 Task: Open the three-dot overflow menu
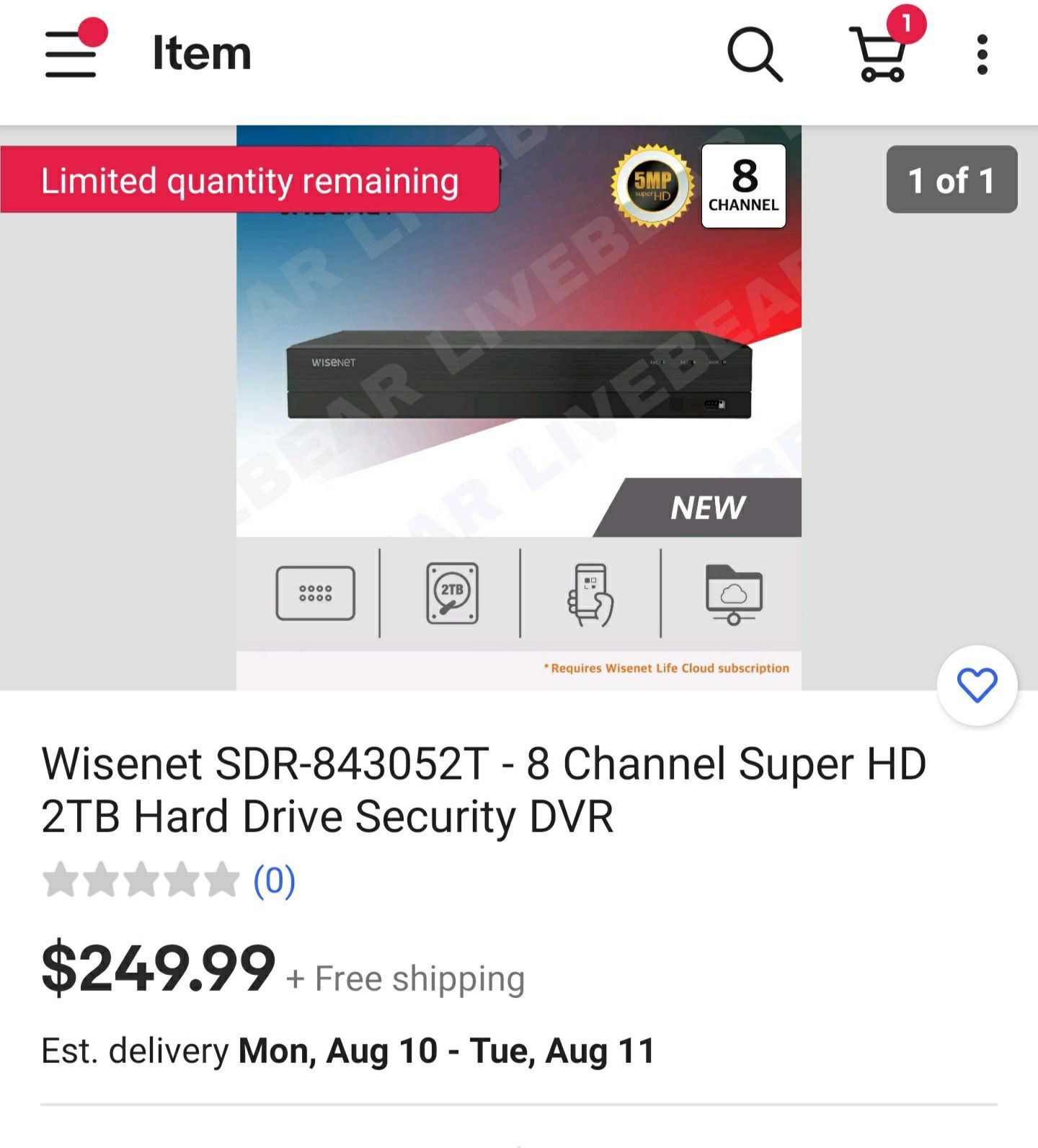(x=982, y=54)
